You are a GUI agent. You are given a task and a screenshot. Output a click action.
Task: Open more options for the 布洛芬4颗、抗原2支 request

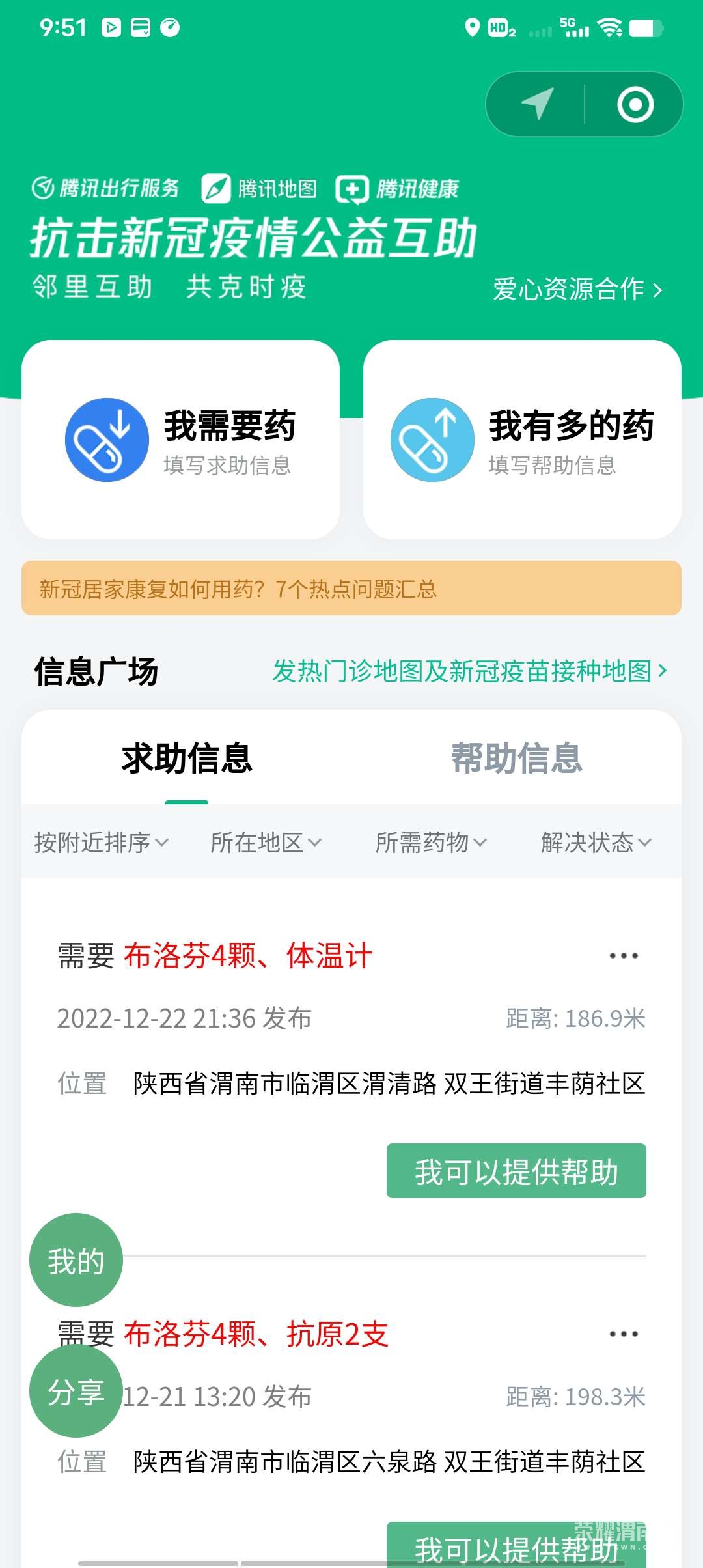(x=623, y=1334)
